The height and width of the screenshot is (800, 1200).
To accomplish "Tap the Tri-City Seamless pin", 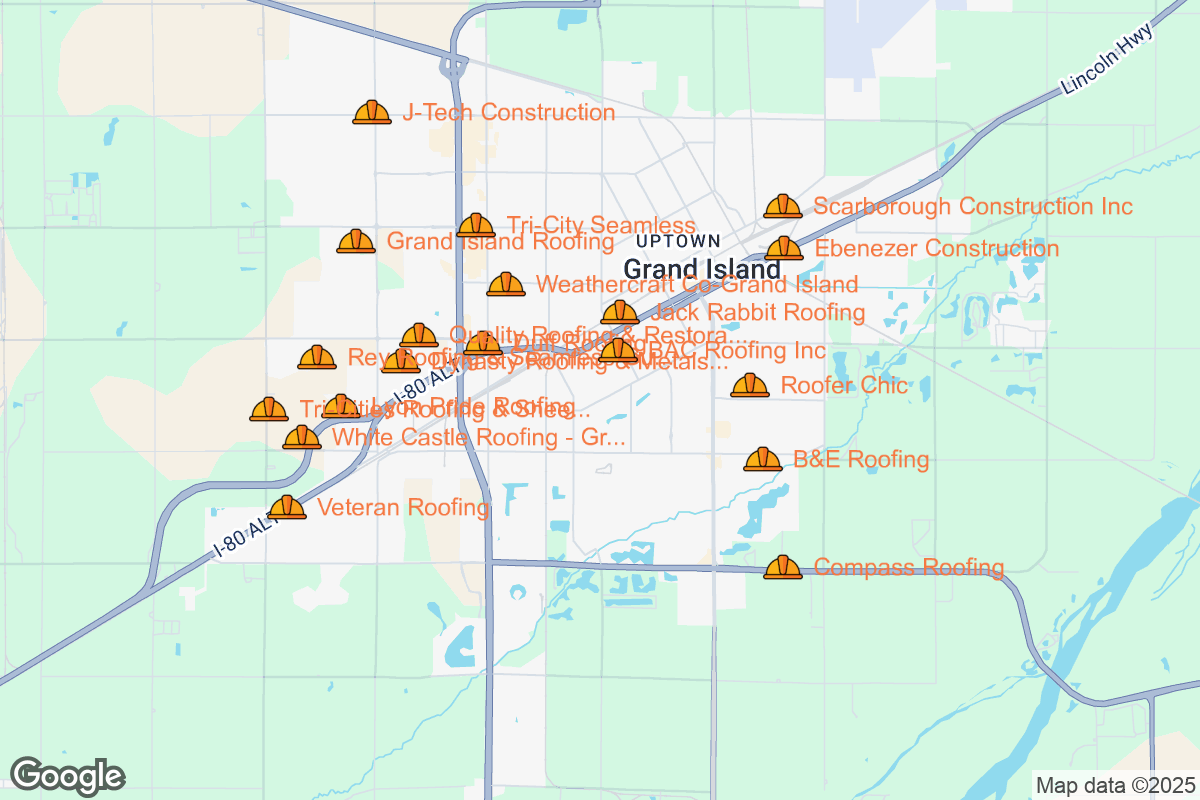I will tap(476, 226).
